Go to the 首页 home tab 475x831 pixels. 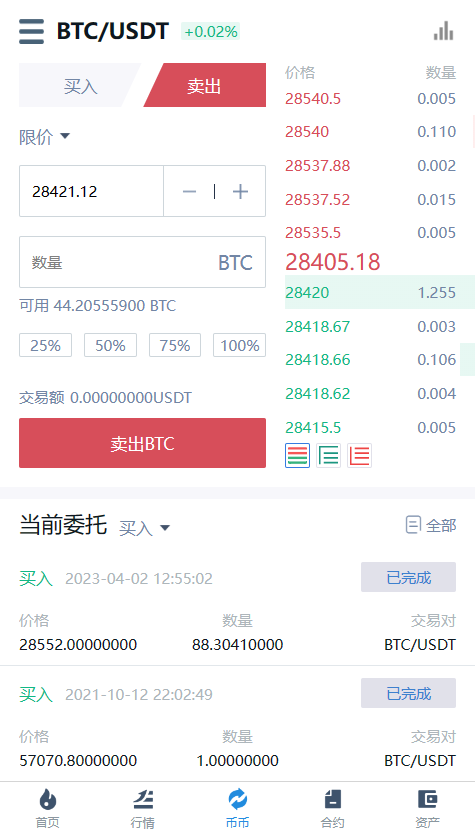tap(48, 808)
